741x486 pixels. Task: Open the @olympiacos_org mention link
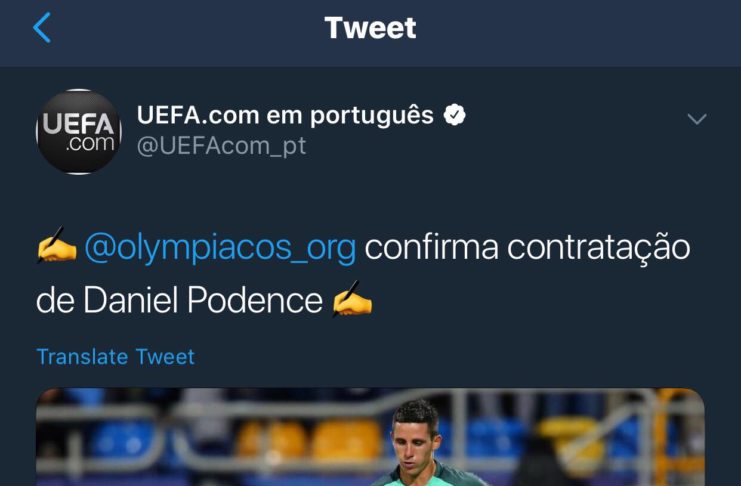219,248
